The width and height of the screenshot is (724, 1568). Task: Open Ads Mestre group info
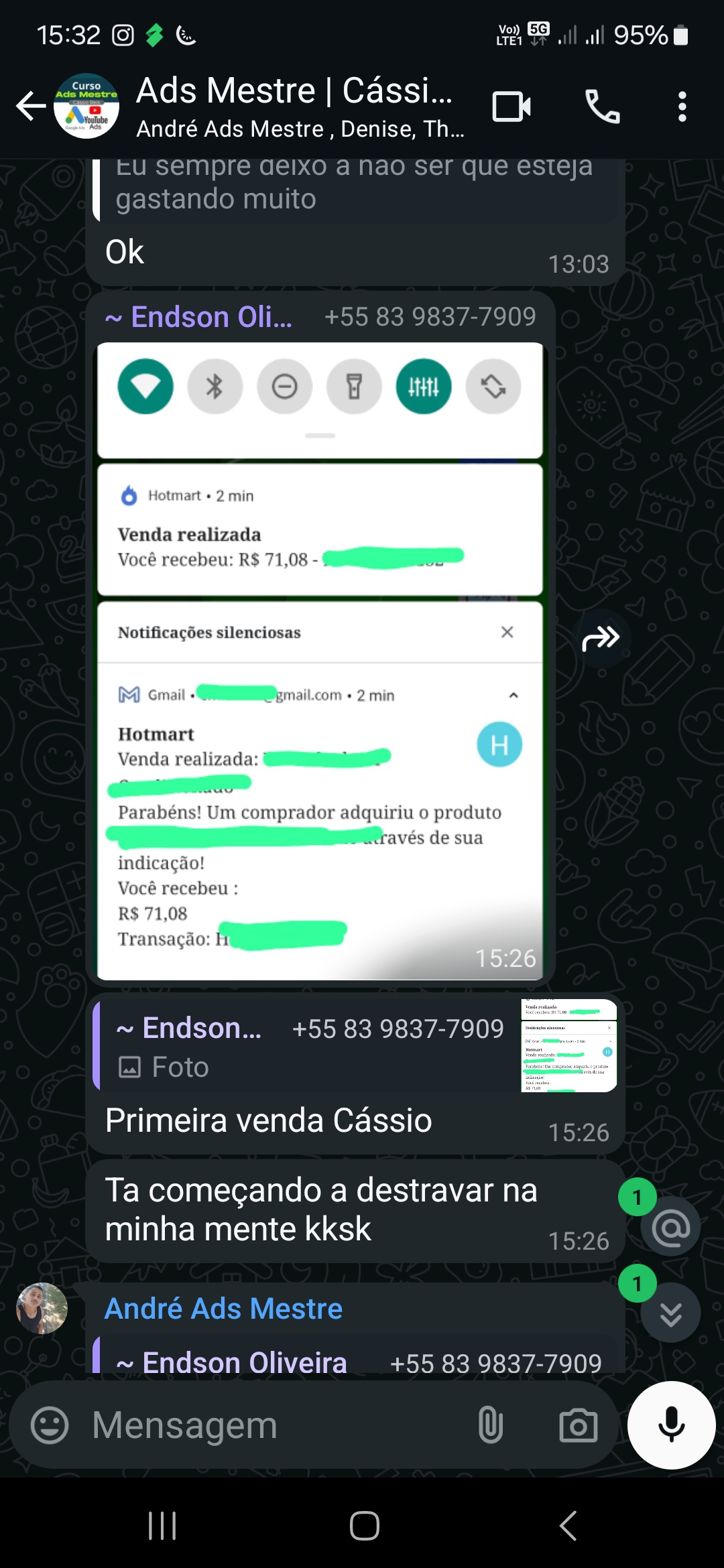point(295,106)
